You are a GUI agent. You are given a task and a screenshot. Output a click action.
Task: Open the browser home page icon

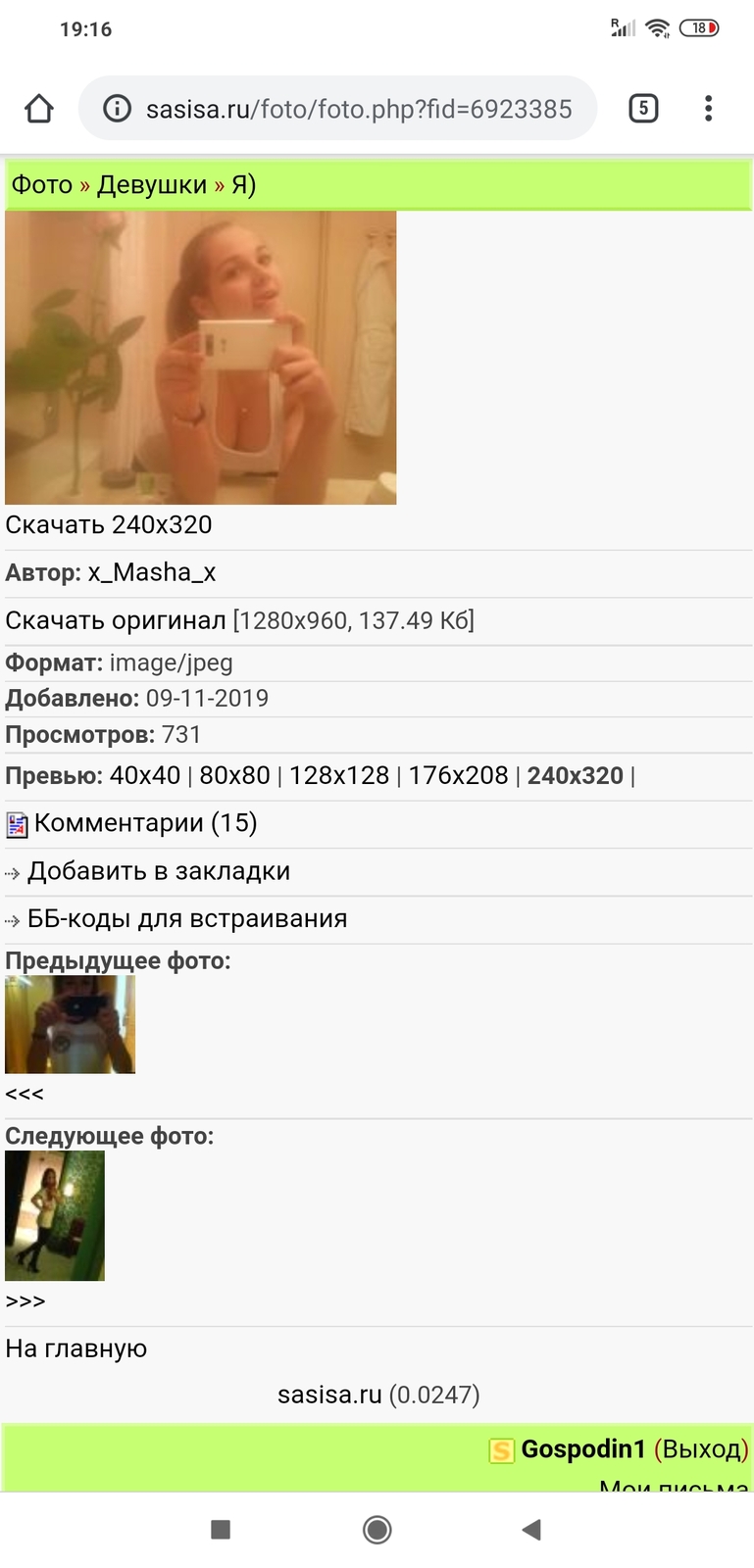pos(39,108)
